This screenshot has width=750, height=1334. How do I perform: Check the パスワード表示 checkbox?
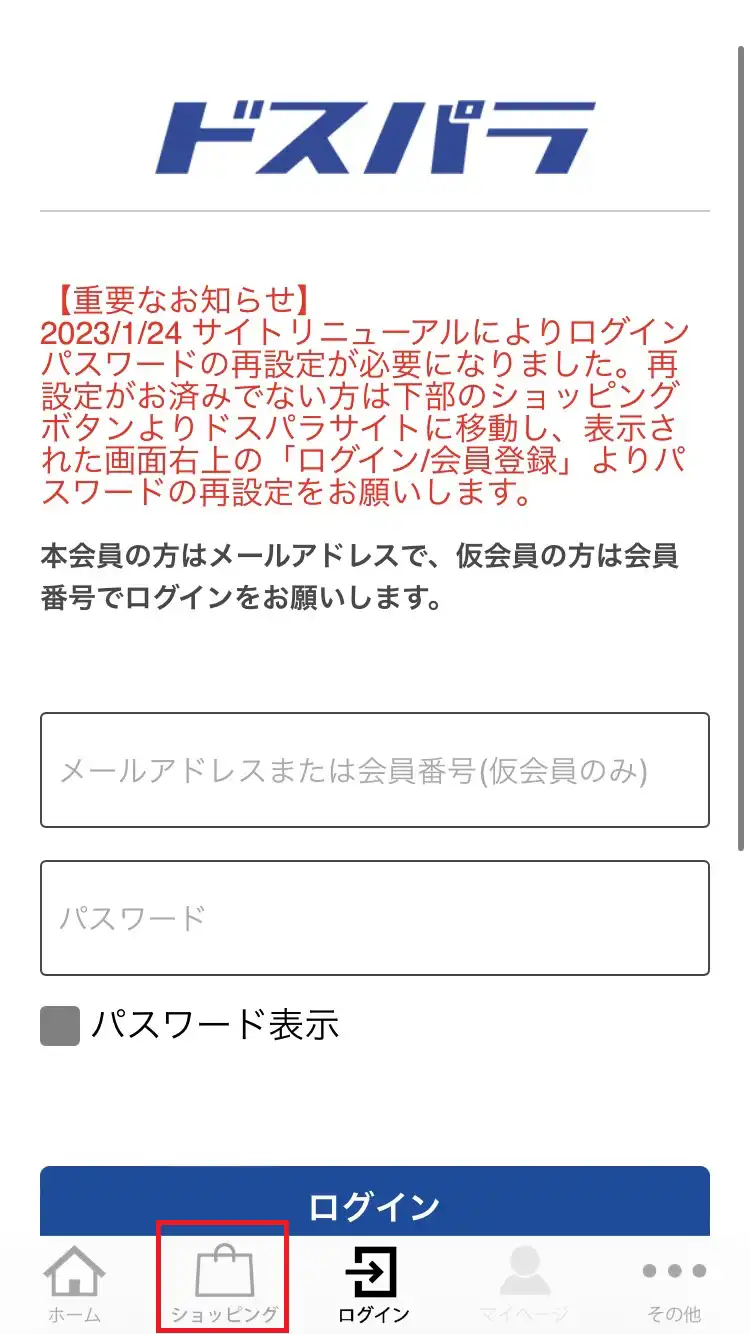click(60, 1026)
